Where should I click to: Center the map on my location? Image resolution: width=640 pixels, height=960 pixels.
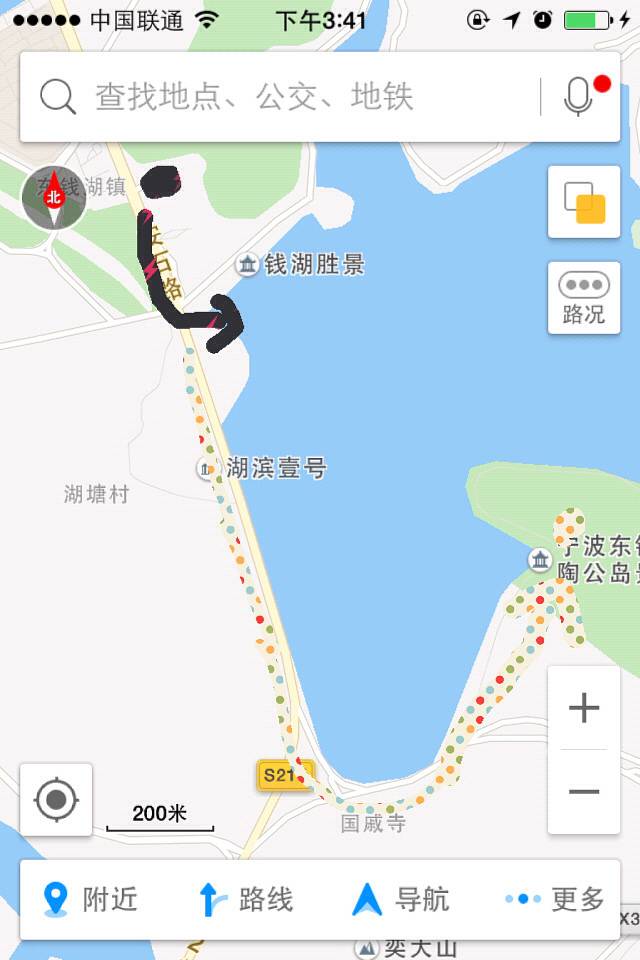click(x=56, y=800)
